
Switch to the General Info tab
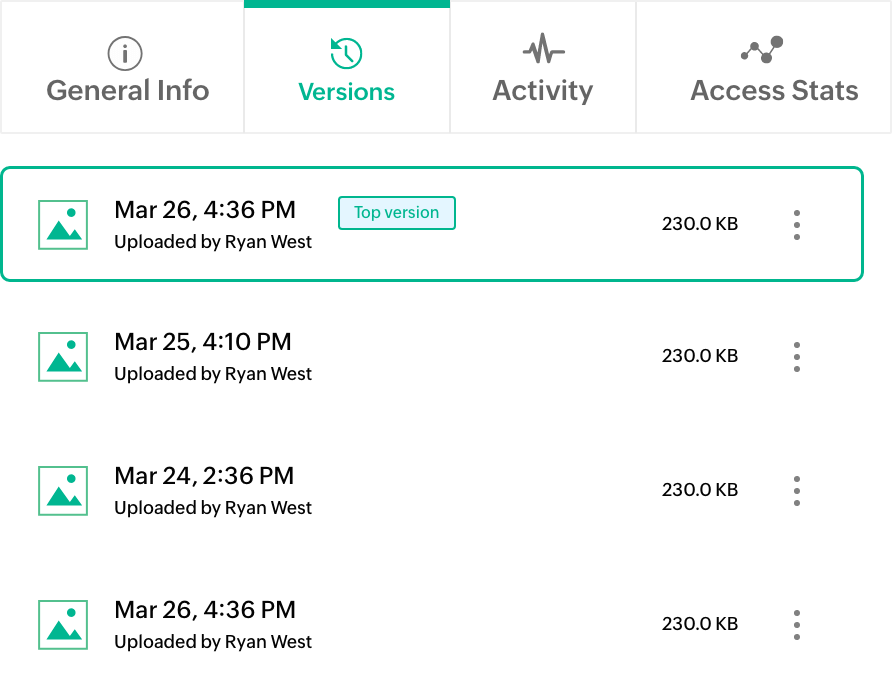pos(127,70)
